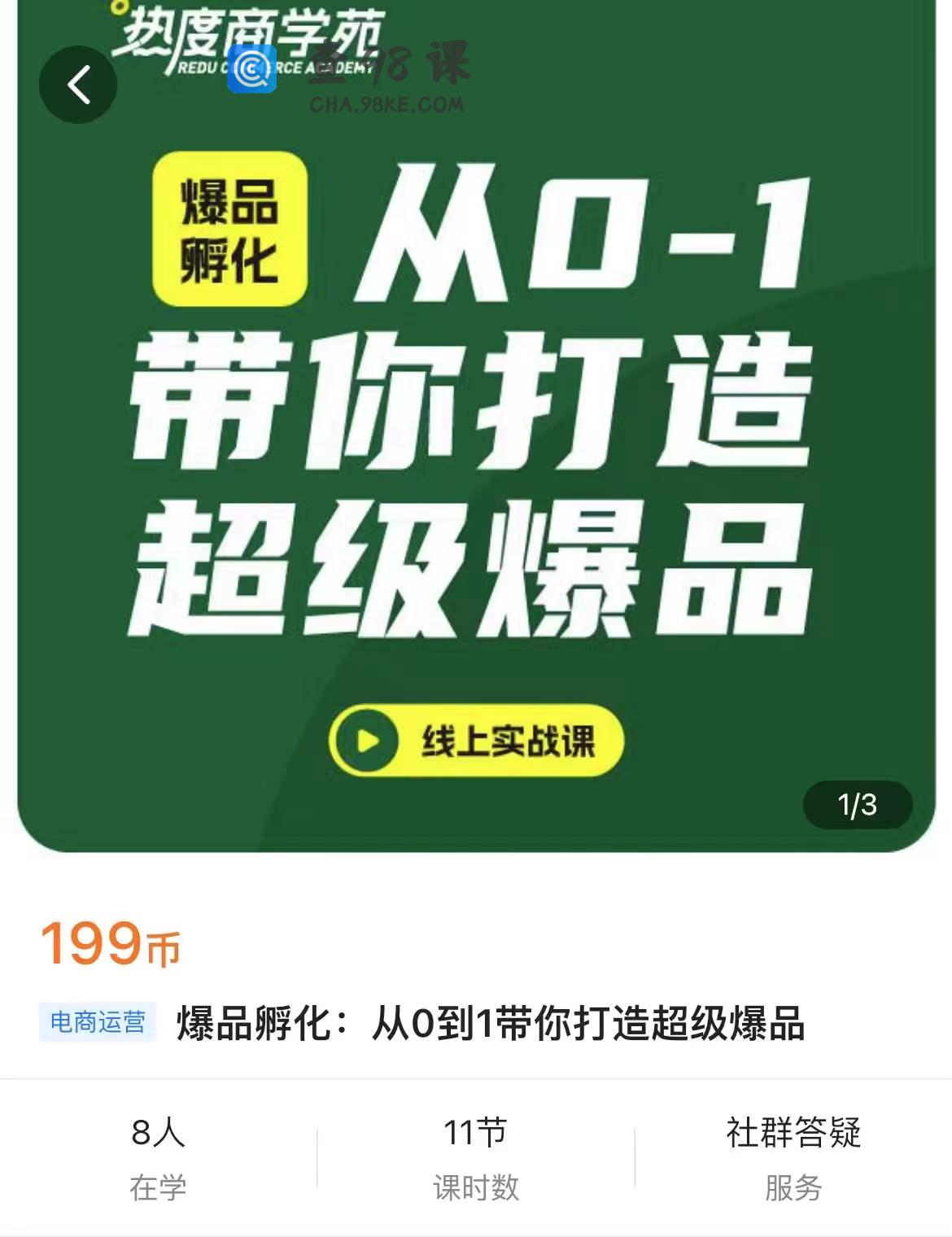Go back using the arrow button

tap(78, 85)
